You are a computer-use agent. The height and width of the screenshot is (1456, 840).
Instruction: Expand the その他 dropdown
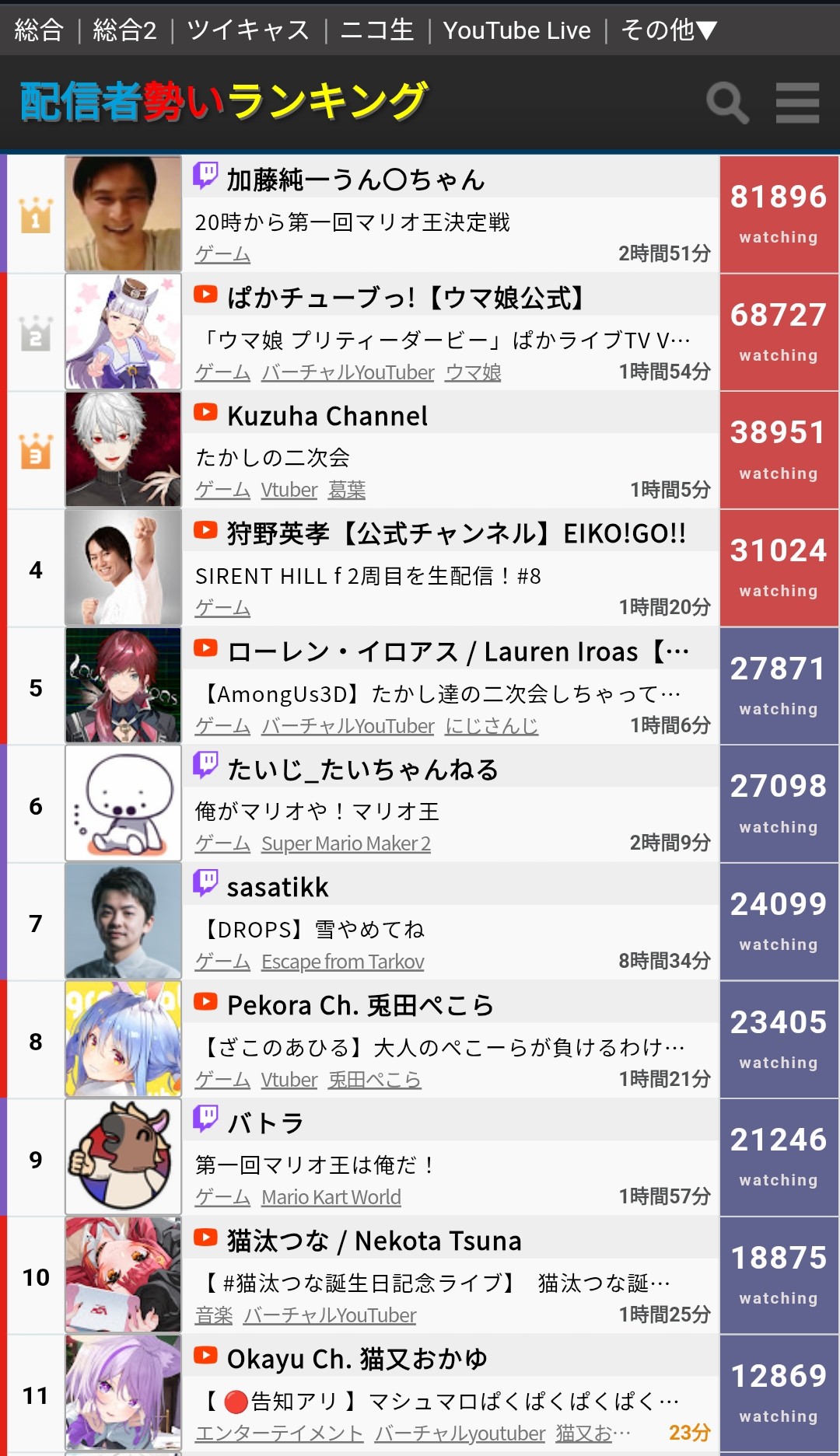click(668, 30)
